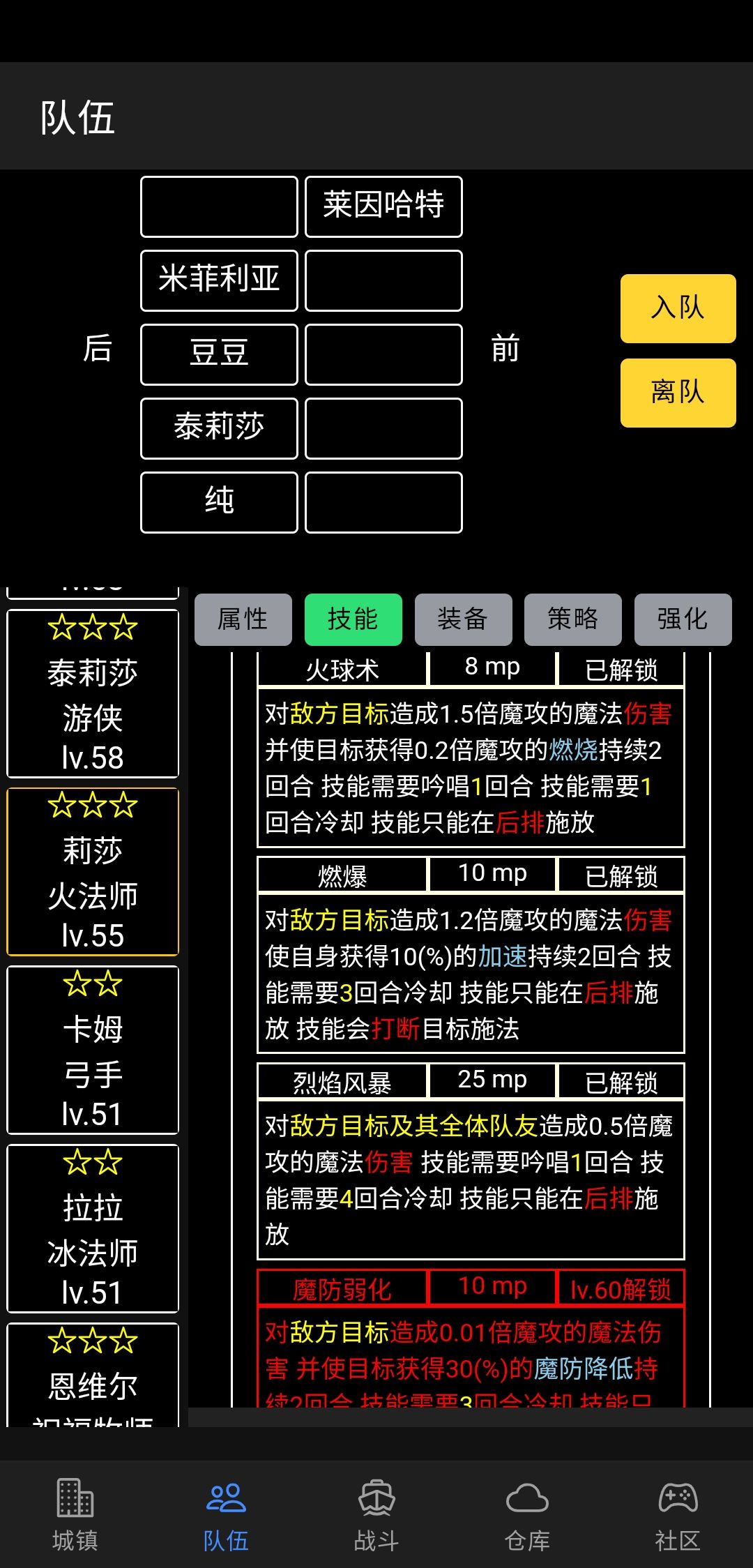The width and height of the screenshot is (753, 1568).
Task: Select the 莉莎 fire mage card
Action: (x=93, y=872)
